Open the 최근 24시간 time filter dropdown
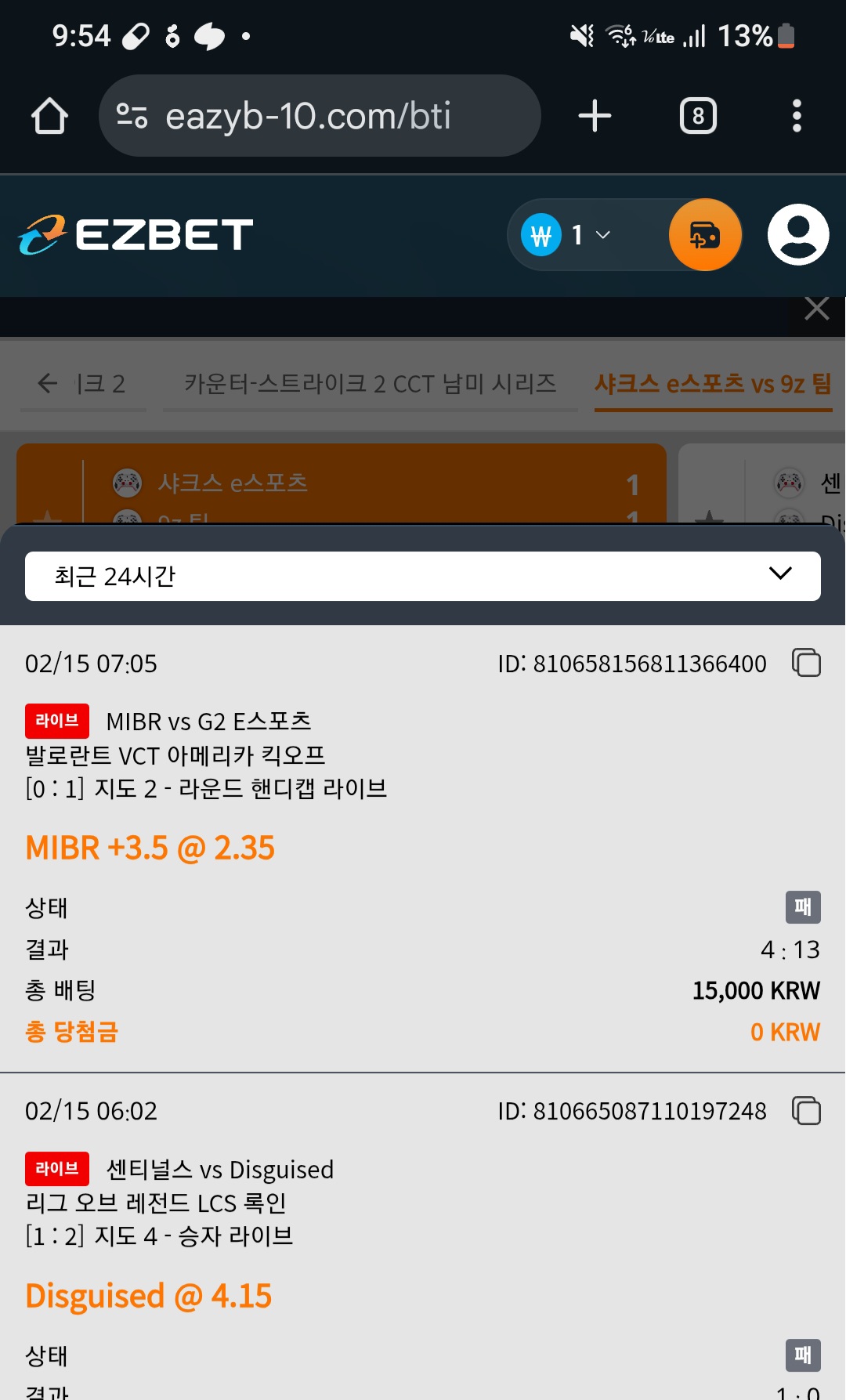The image size is (846, 1400). pos(423,575)
